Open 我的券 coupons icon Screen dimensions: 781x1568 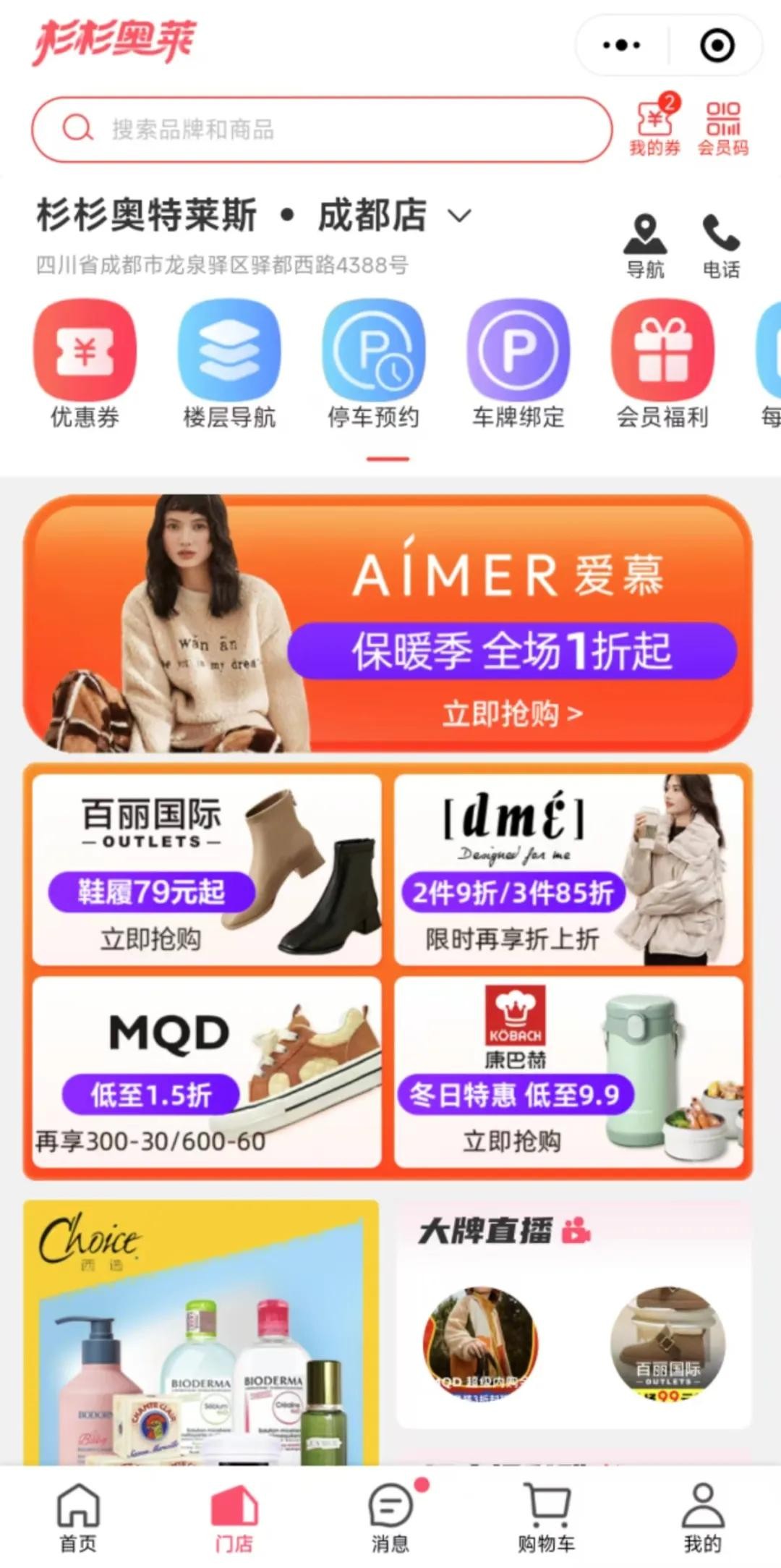pyautogui.click(x=654, y=127)
